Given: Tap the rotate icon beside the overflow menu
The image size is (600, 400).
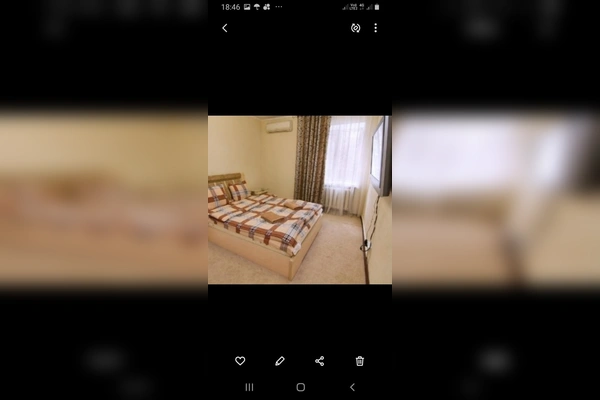Looking at the screenshot, I should click(355, 28).
